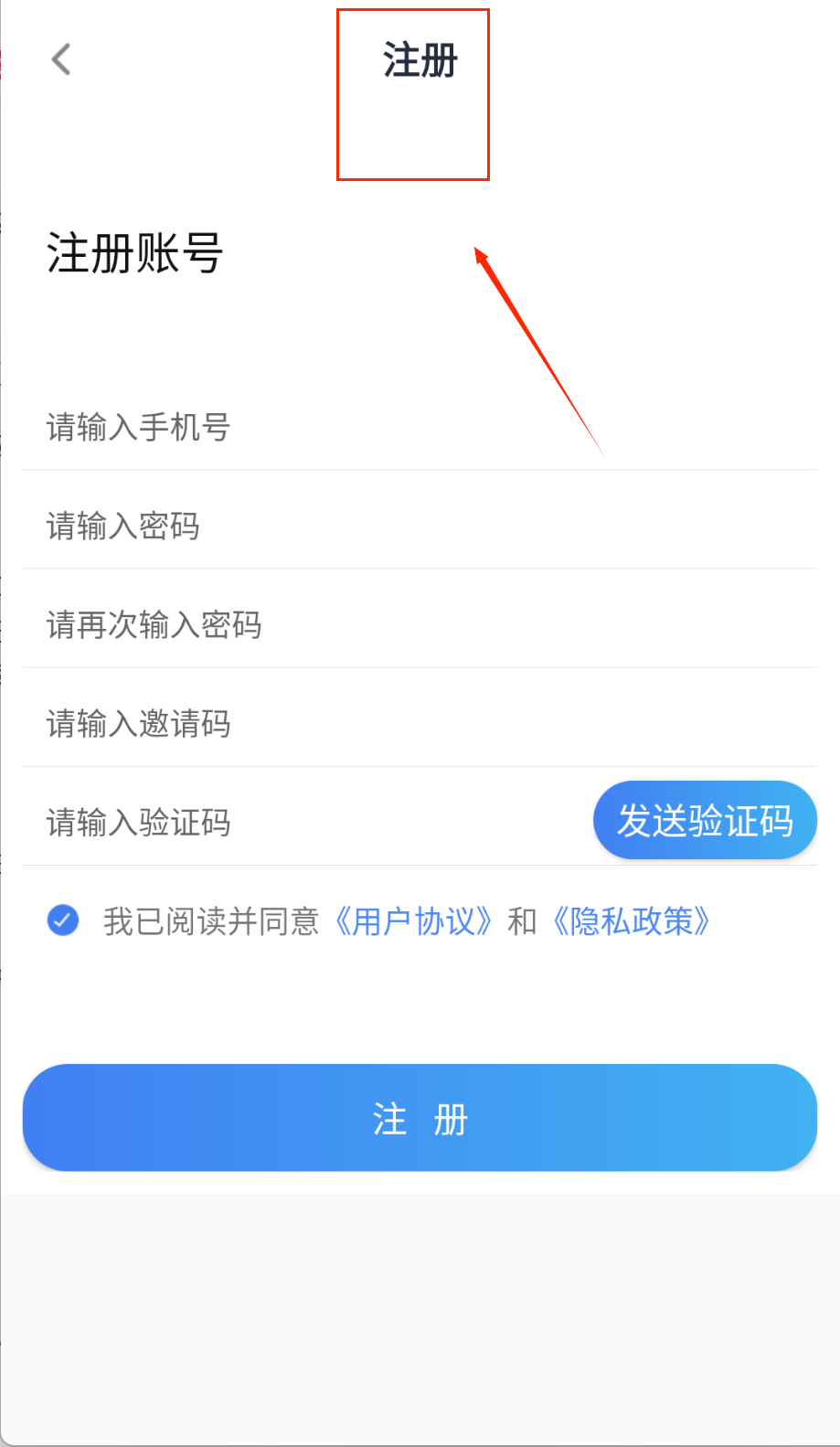Send verification code with 发送验证码
This screenshot has width=840, height=1447.
coord(705,821)
